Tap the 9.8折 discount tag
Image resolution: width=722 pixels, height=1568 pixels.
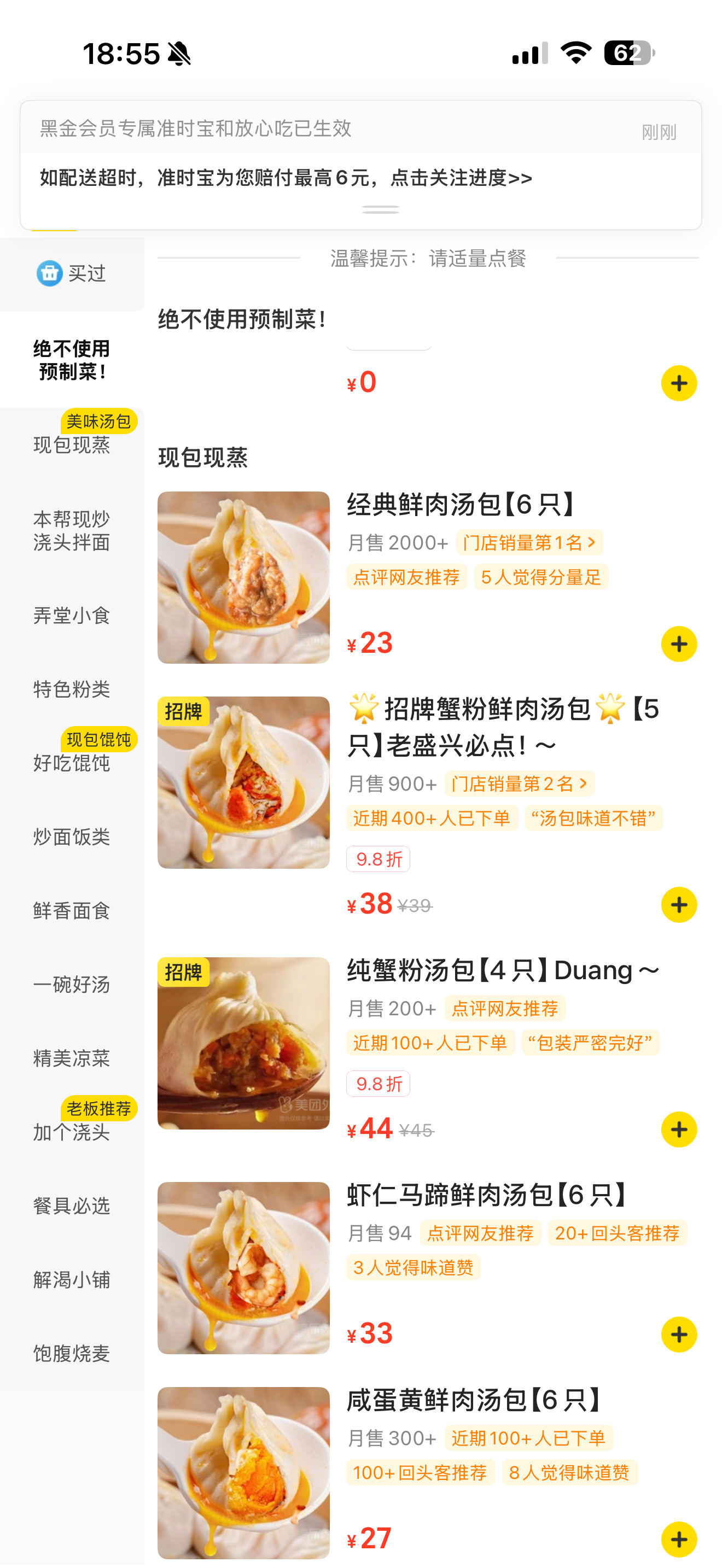[x=377, y=858]
